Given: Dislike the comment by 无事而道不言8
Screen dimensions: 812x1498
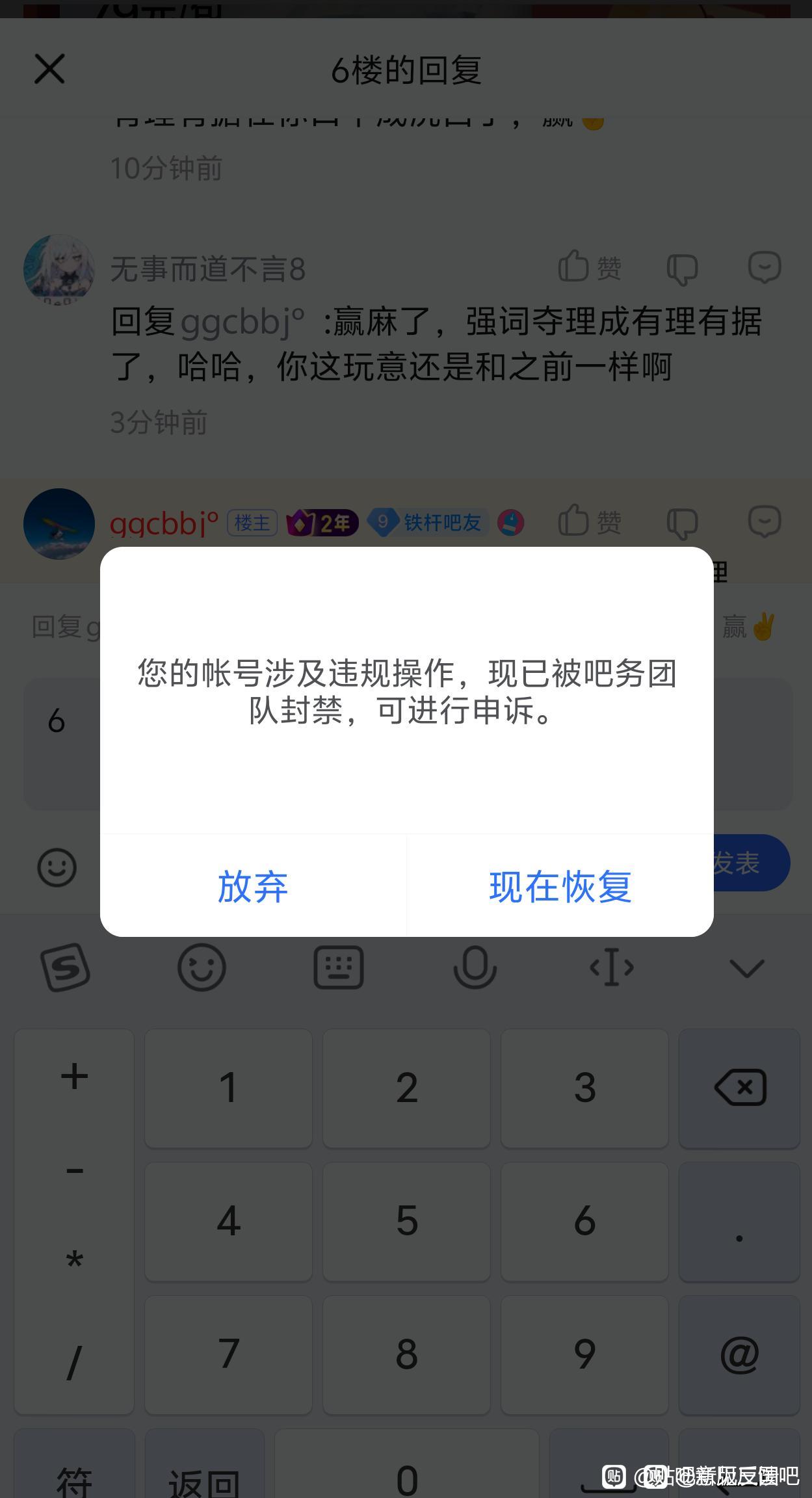Looking at the screenshot, I should point(682,268).
